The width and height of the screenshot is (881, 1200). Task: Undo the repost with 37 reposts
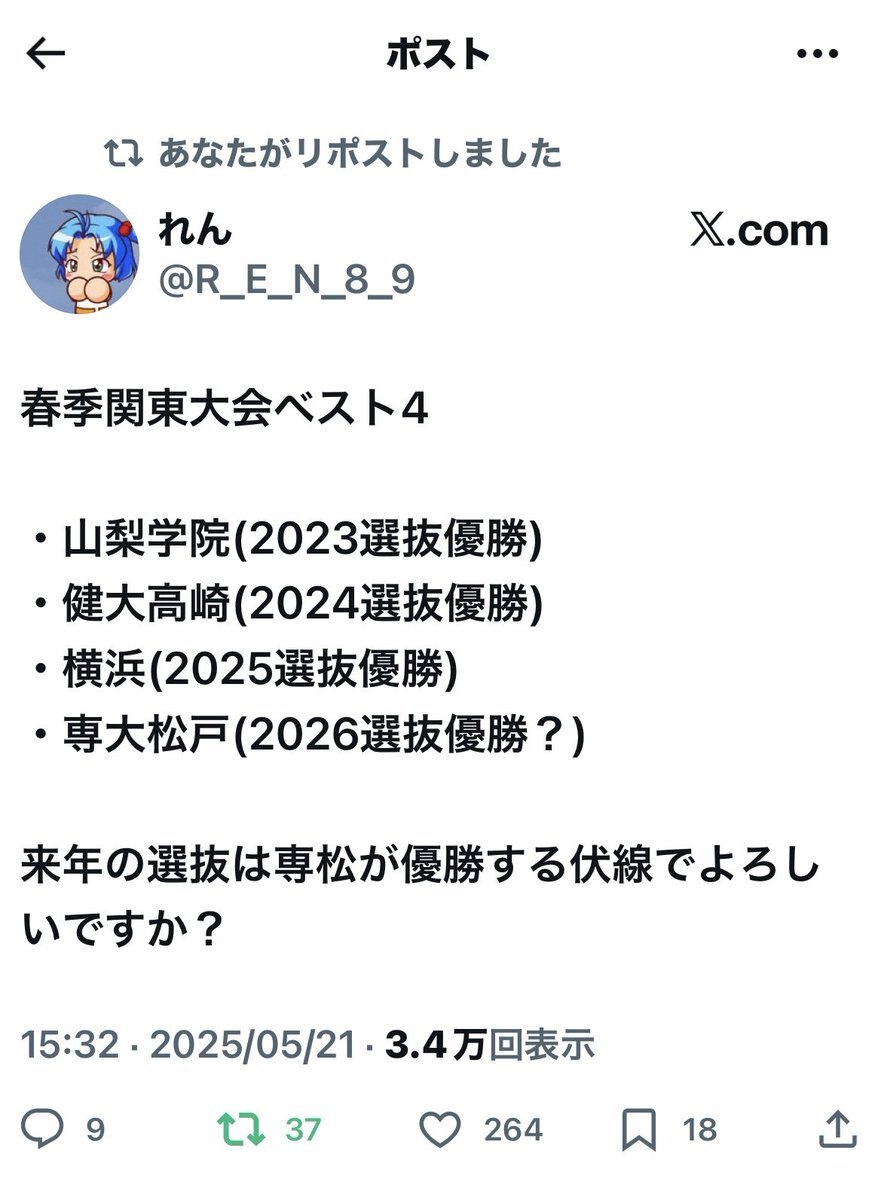click(241, 1130)
